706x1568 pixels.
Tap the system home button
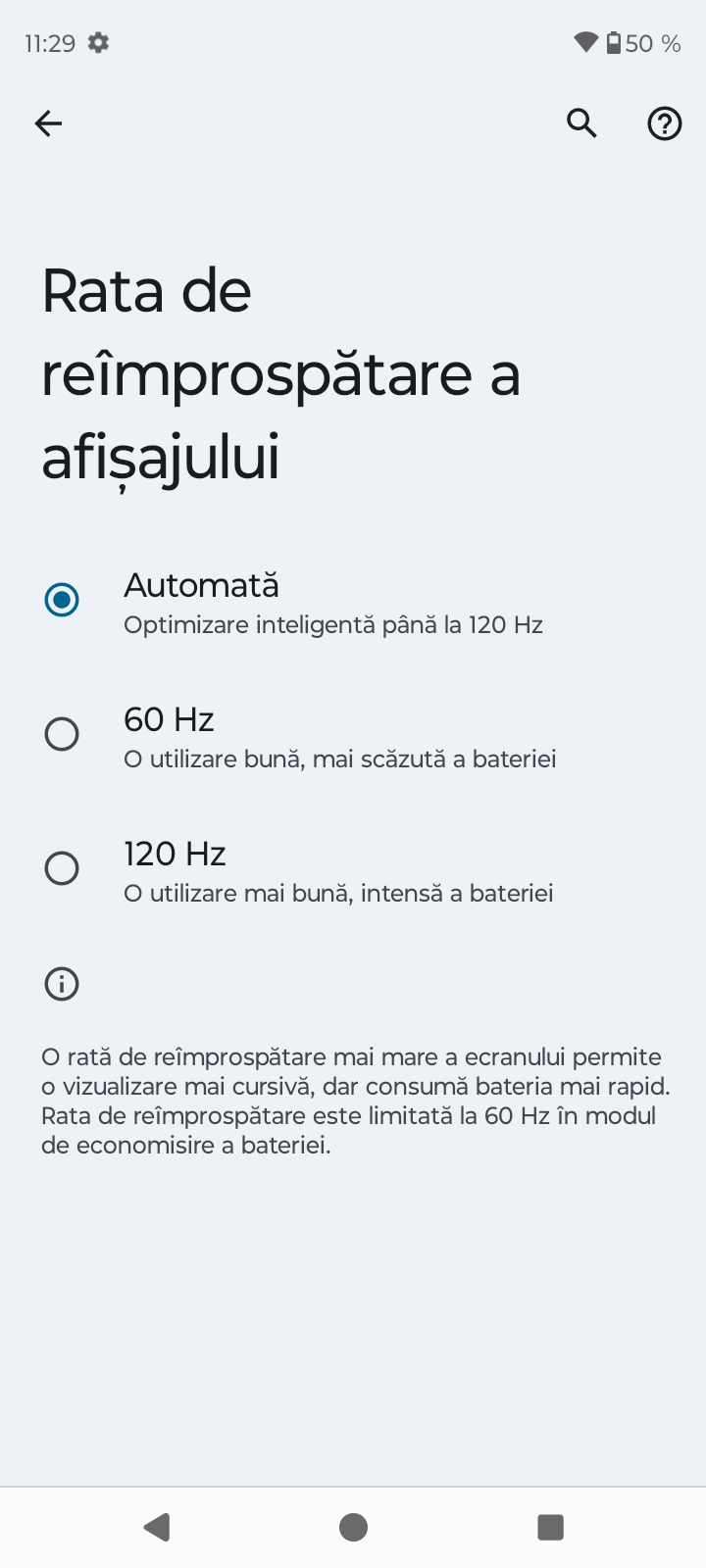pos(353,1527)
